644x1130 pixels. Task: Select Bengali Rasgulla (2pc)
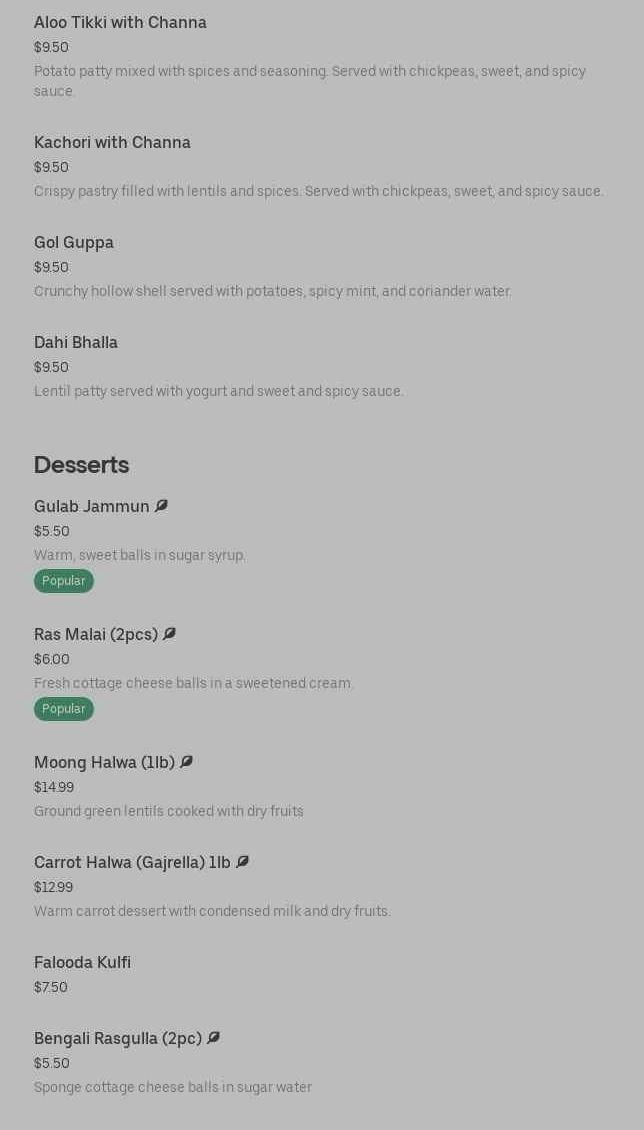click(x=118, y=1039)
